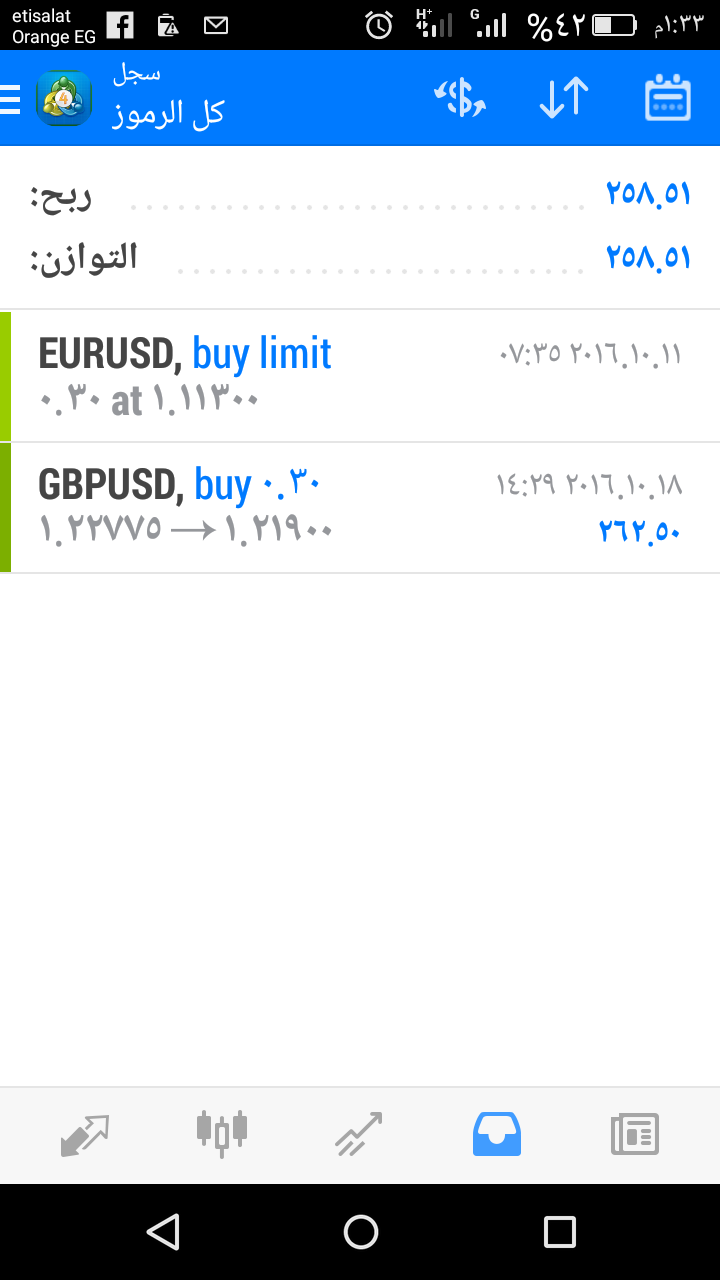The image size is (720, 1280).
Task: Open the EURUSD buy limit order
Action: click(360, 376)
